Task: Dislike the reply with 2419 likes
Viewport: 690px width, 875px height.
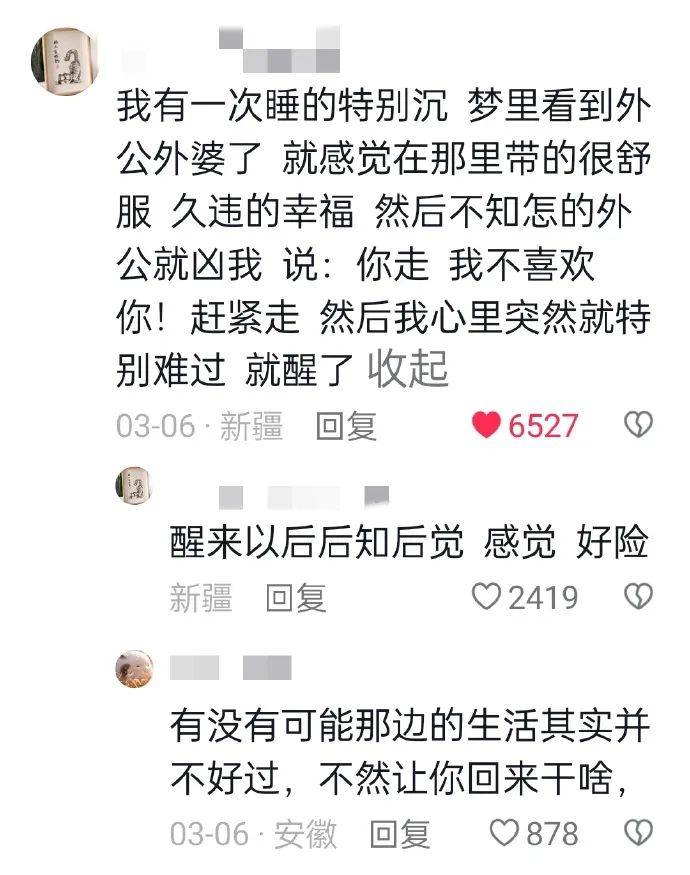Action: click(x=638, y=598)
